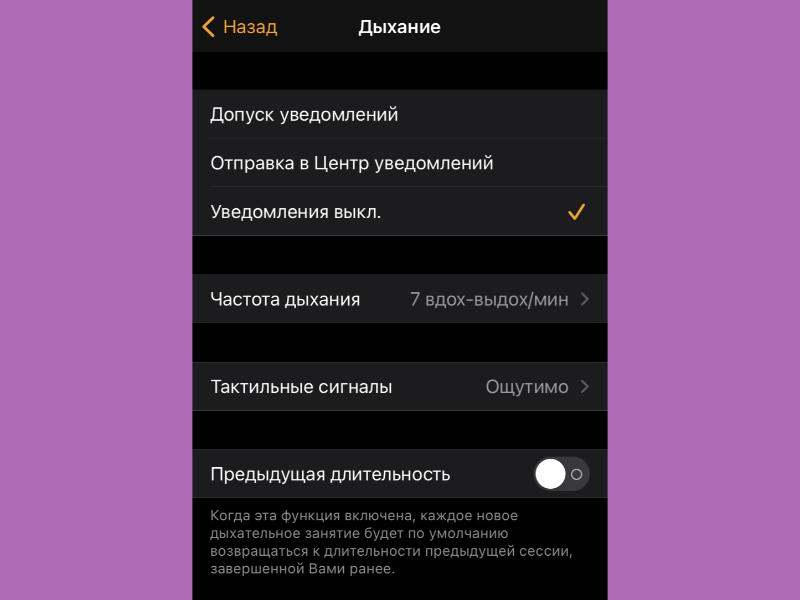Select Уведомления выкл. option
Viewport: 800px width, 600px height.
(399, 212)
